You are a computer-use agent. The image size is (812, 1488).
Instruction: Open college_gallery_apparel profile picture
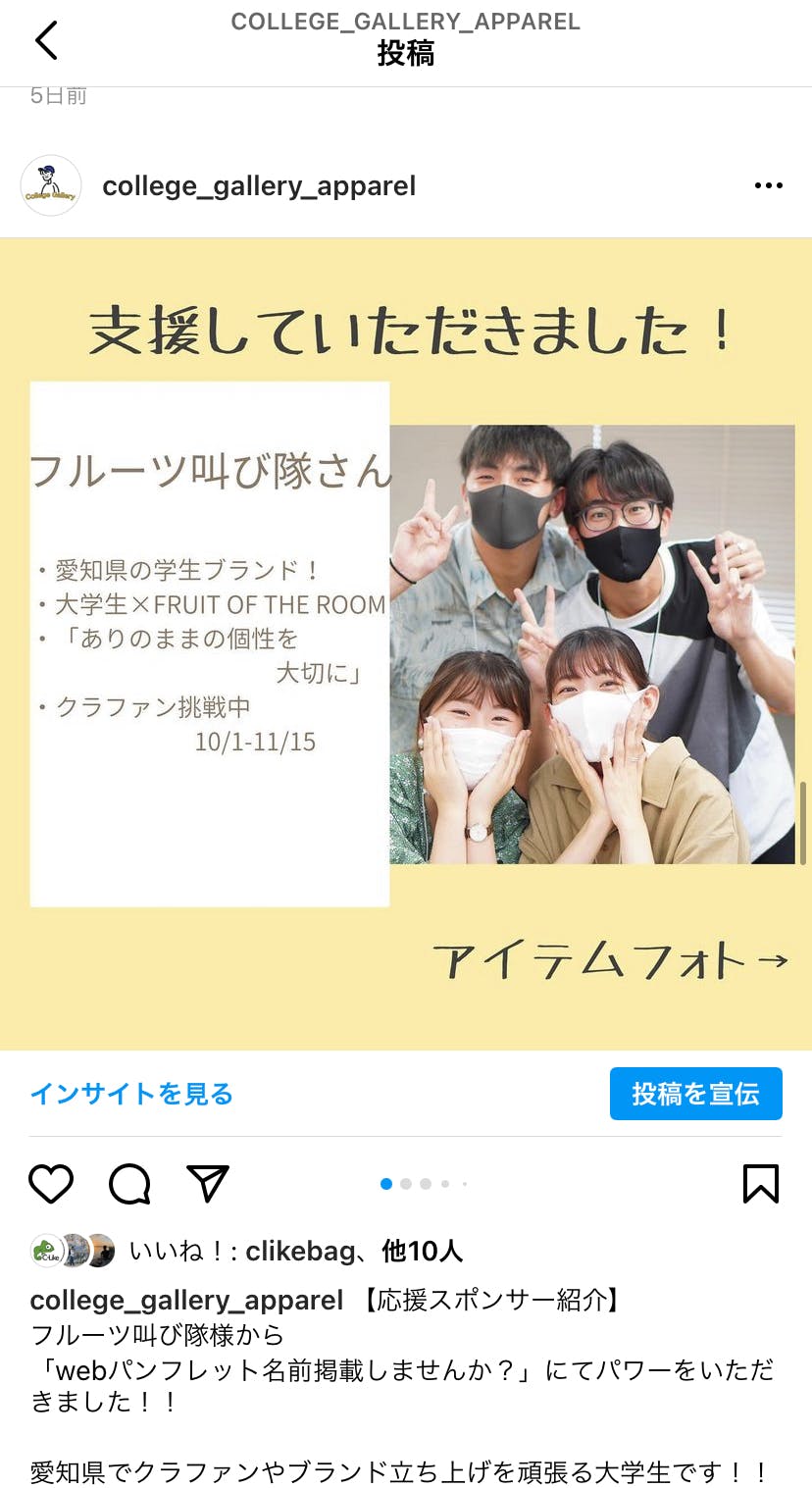[51, 185]
